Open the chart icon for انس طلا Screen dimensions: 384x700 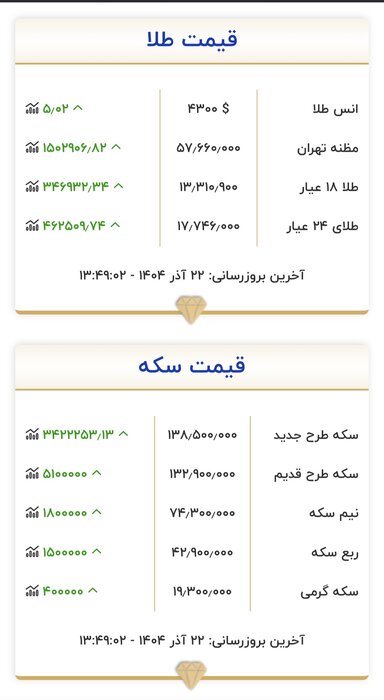[32, 108]
